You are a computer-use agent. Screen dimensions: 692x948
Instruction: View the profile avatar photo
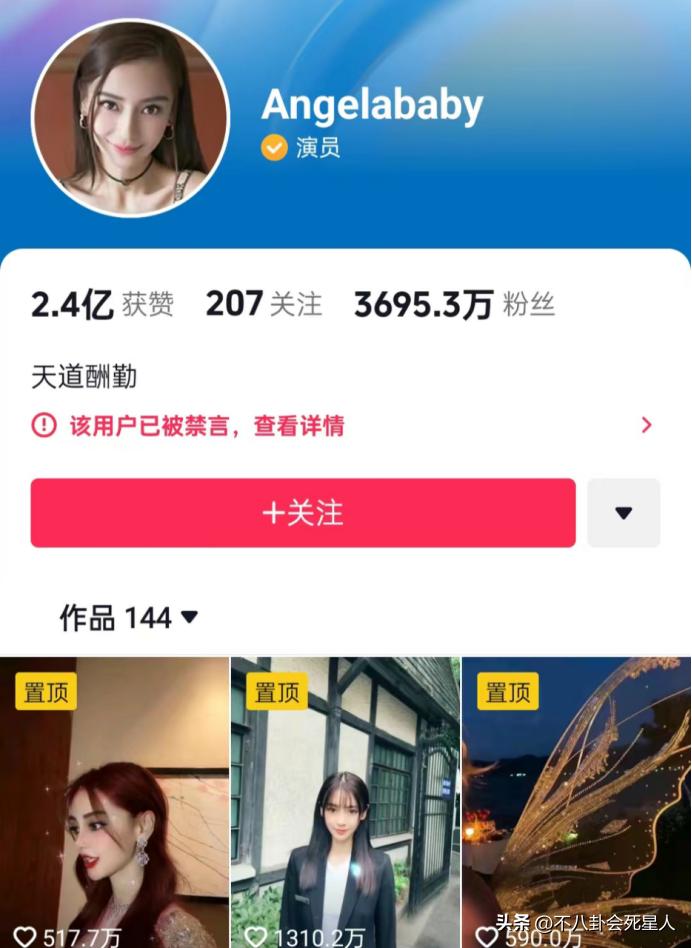pyautogui.click(x=130, y=117)
